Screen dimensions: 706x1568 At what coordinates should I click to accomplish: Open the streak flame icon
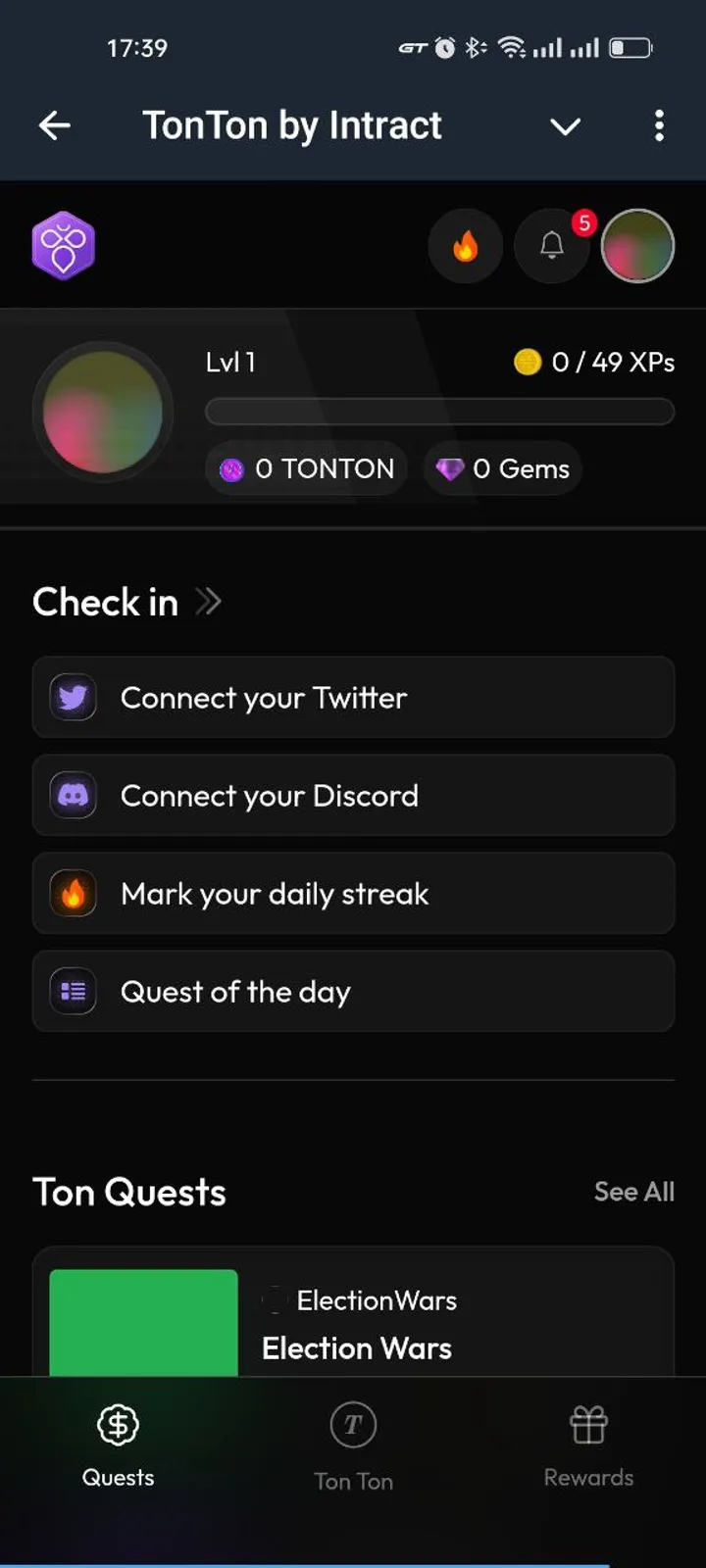pyautogui.click(x=466, y=246)
